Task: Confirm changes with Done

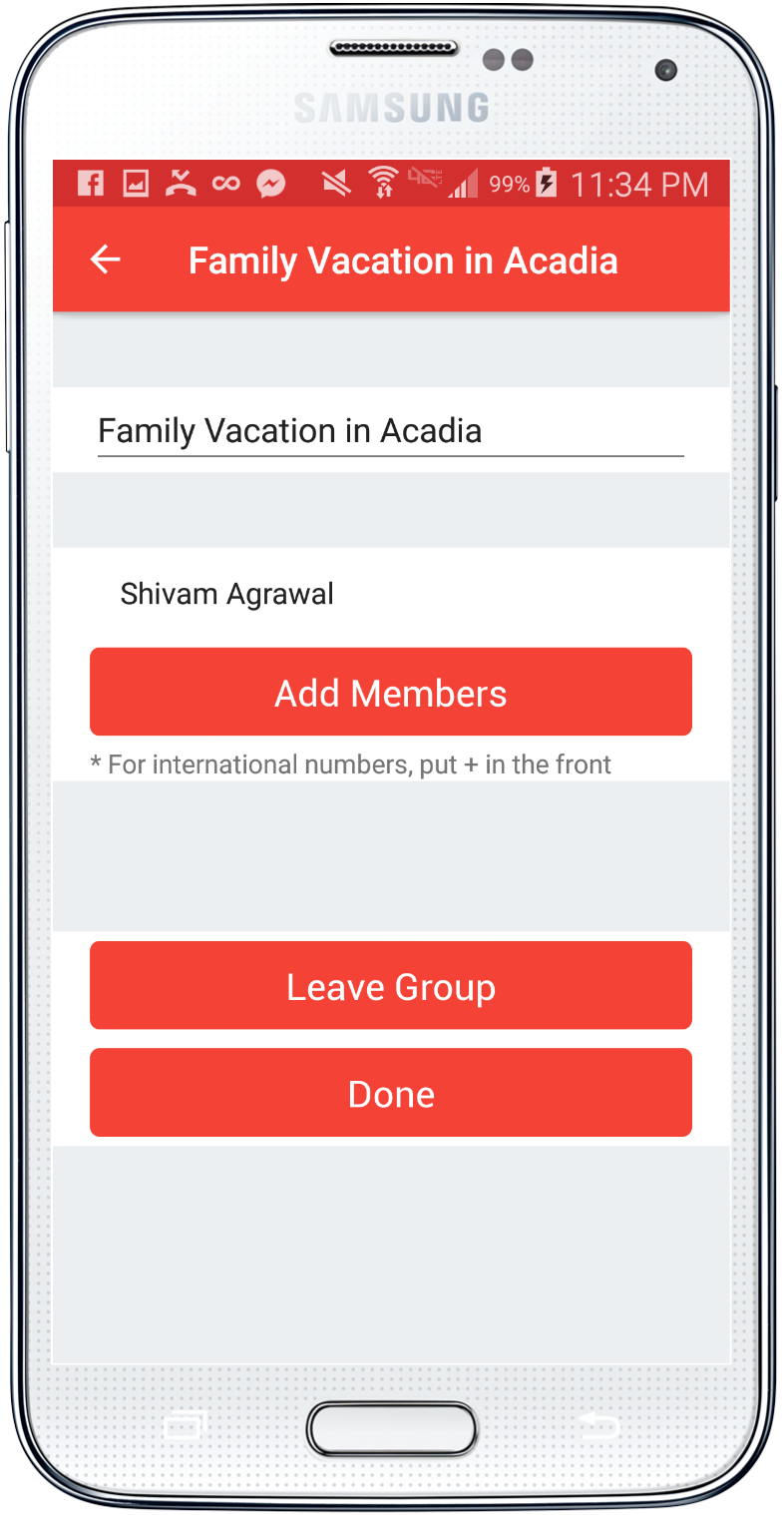Action: 391,1093
